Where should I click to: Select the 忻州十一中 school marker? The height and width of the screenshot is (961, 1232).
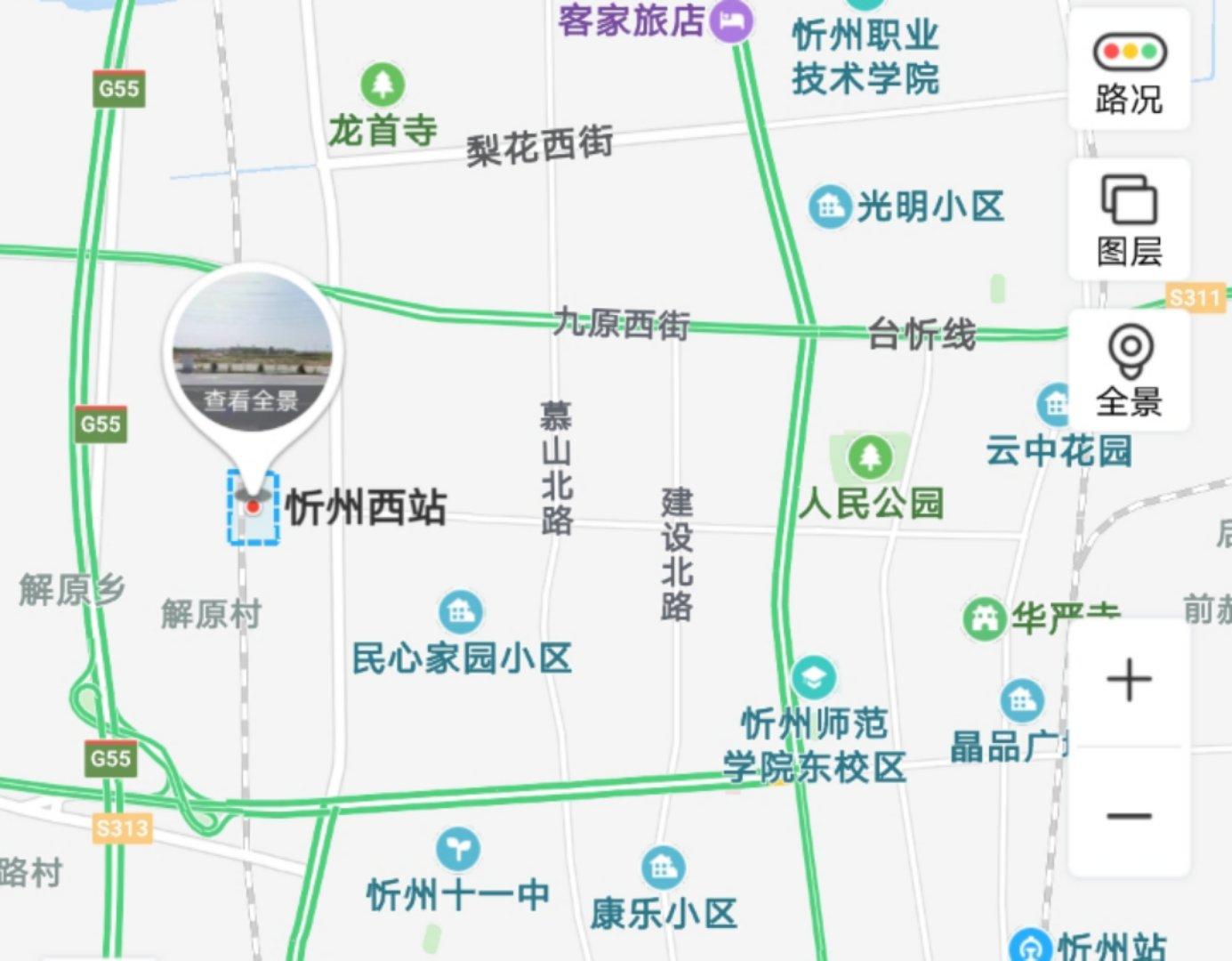[x=458, y=849]
